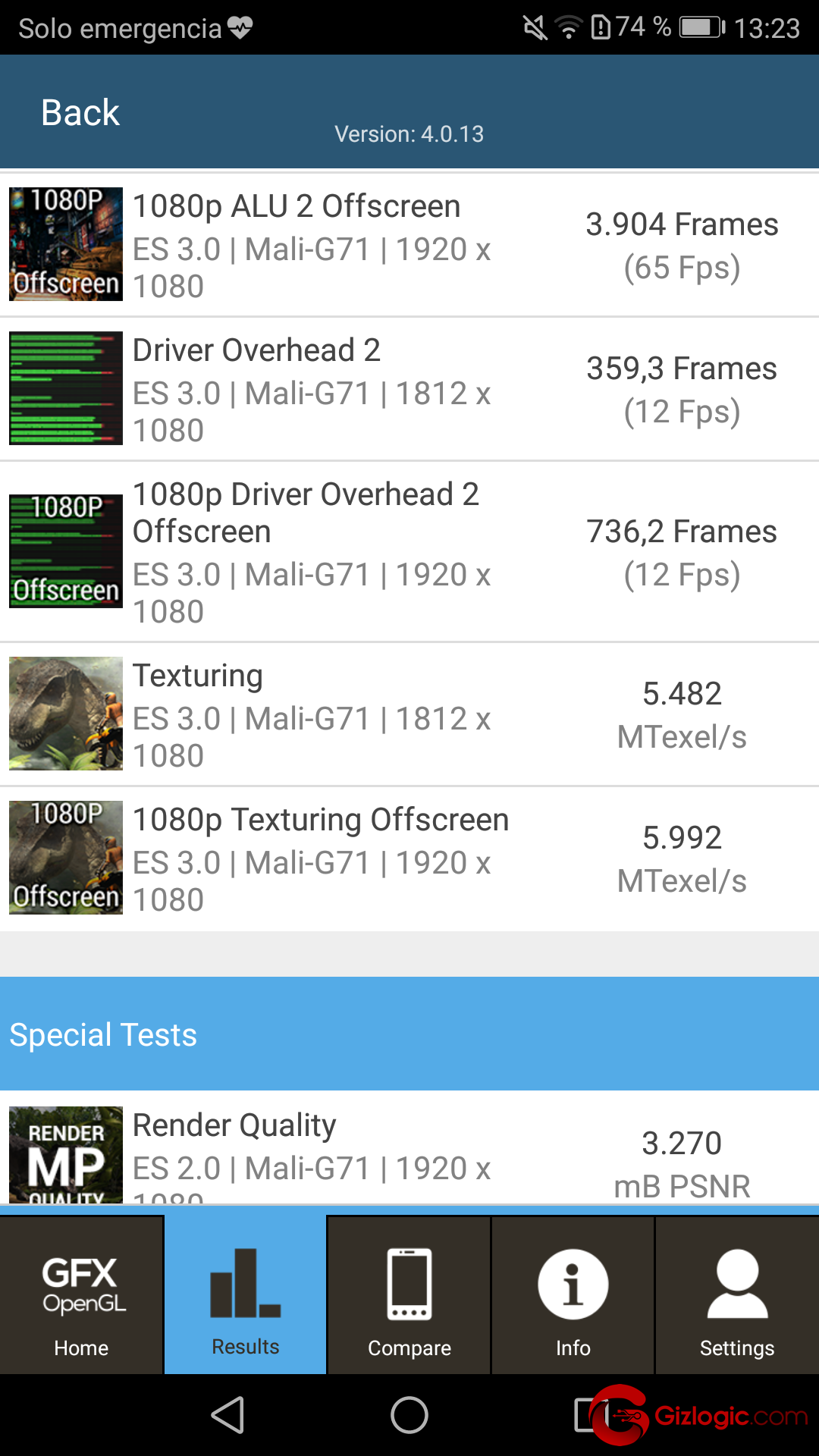Viewport: 819px width, 1456px height.
Task: Open the 1080p ALU 2 Offscreen result
Action: tap(409, 245)
